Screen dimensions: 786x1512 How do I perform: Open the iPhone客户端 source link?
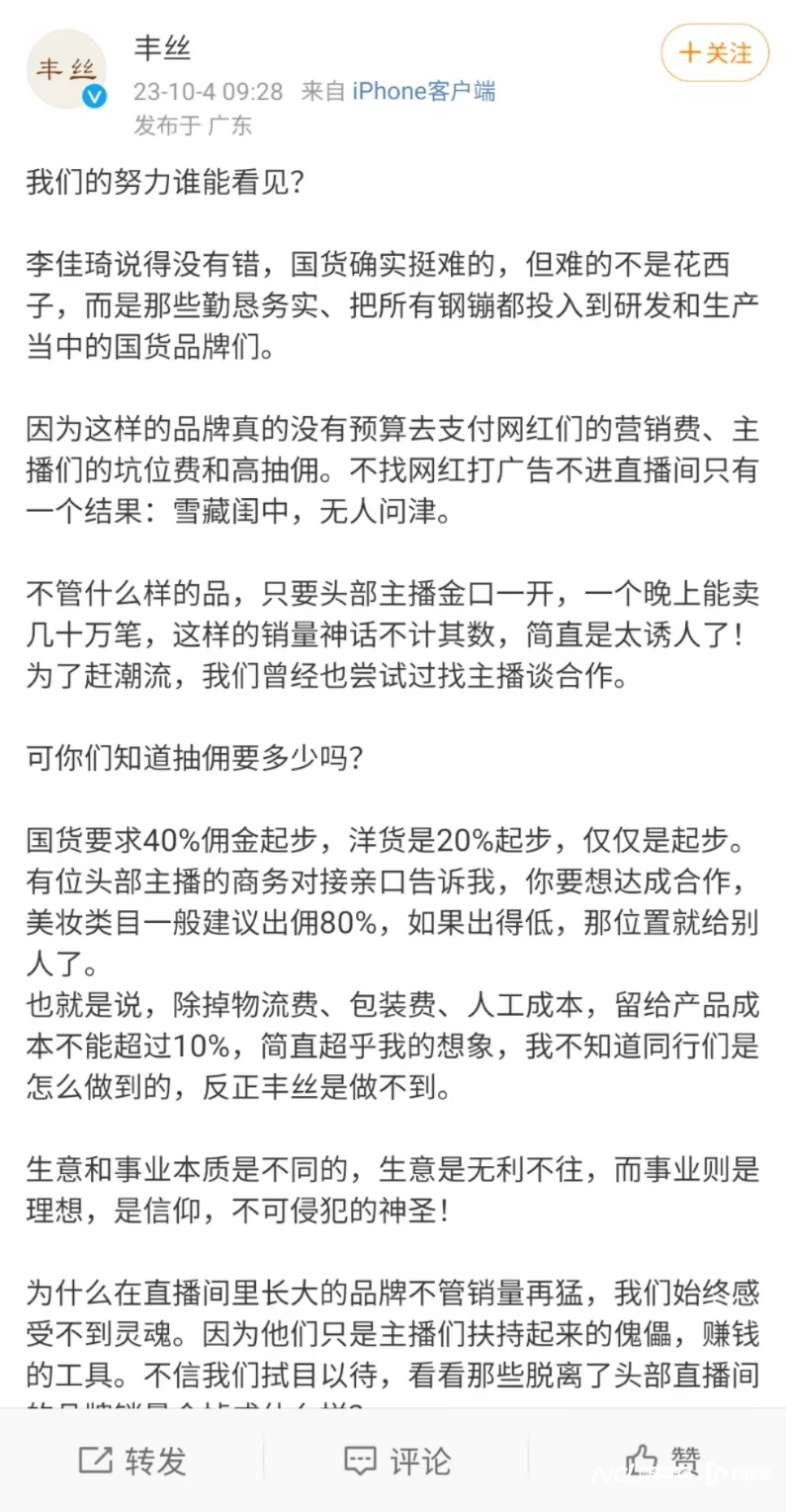coord(424,92)
